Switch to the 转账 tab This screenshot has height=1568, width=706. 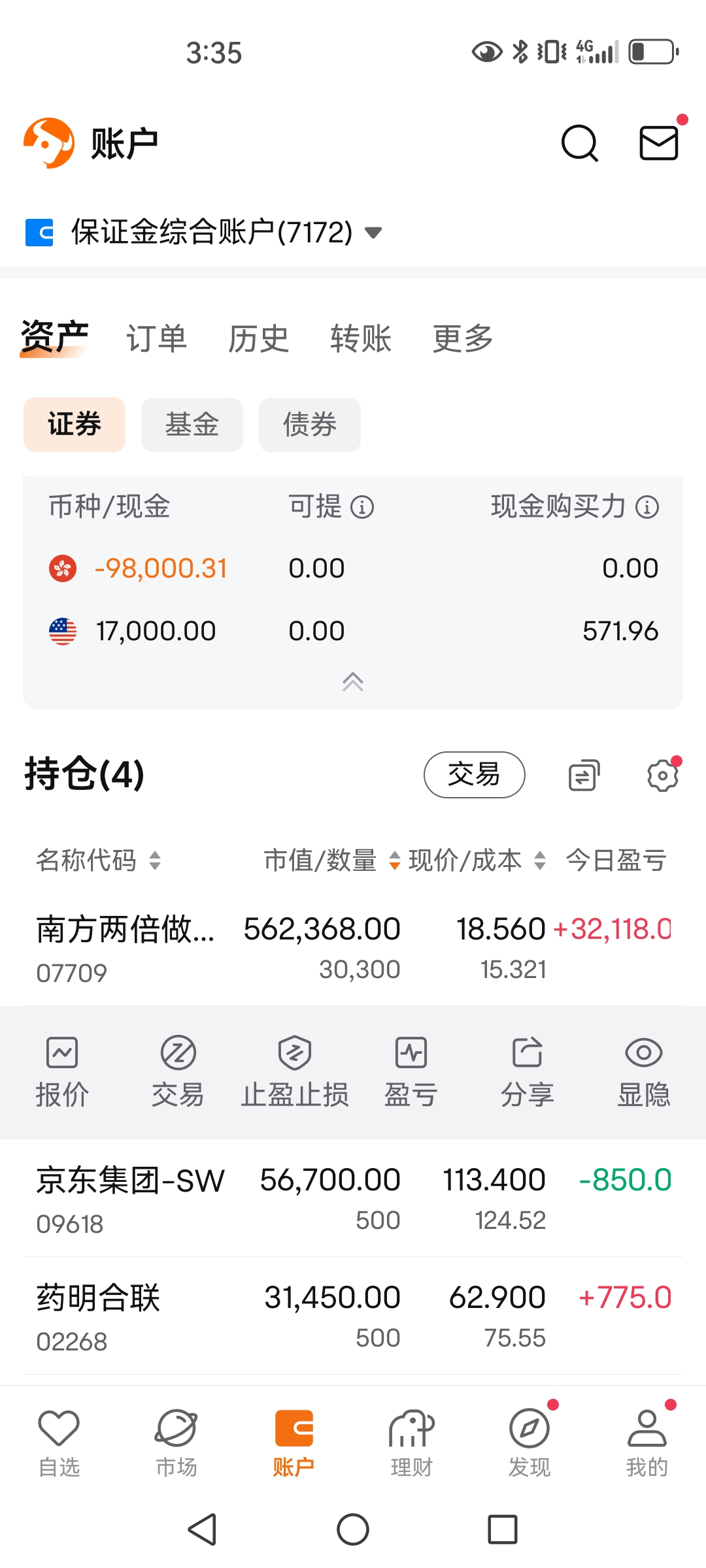pos(360,338)
